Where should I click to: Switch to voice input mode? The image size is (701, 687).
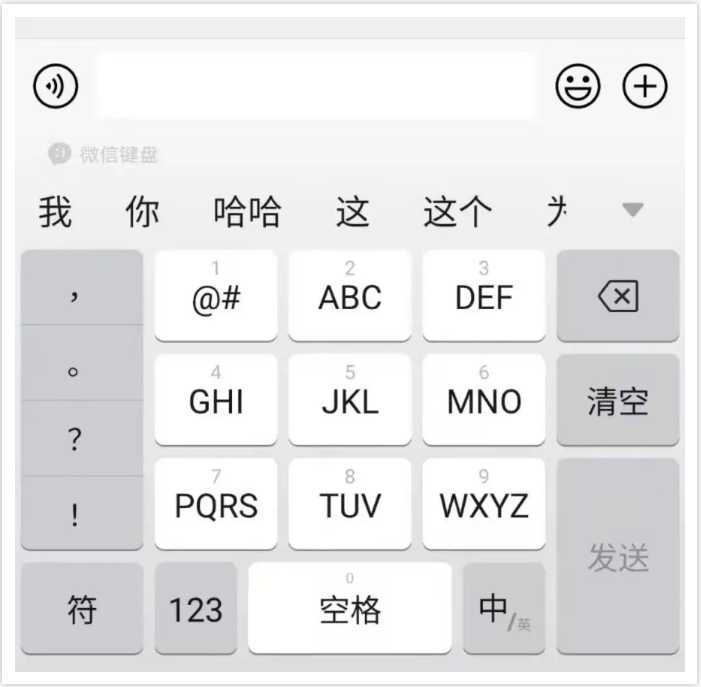(56, 87)
